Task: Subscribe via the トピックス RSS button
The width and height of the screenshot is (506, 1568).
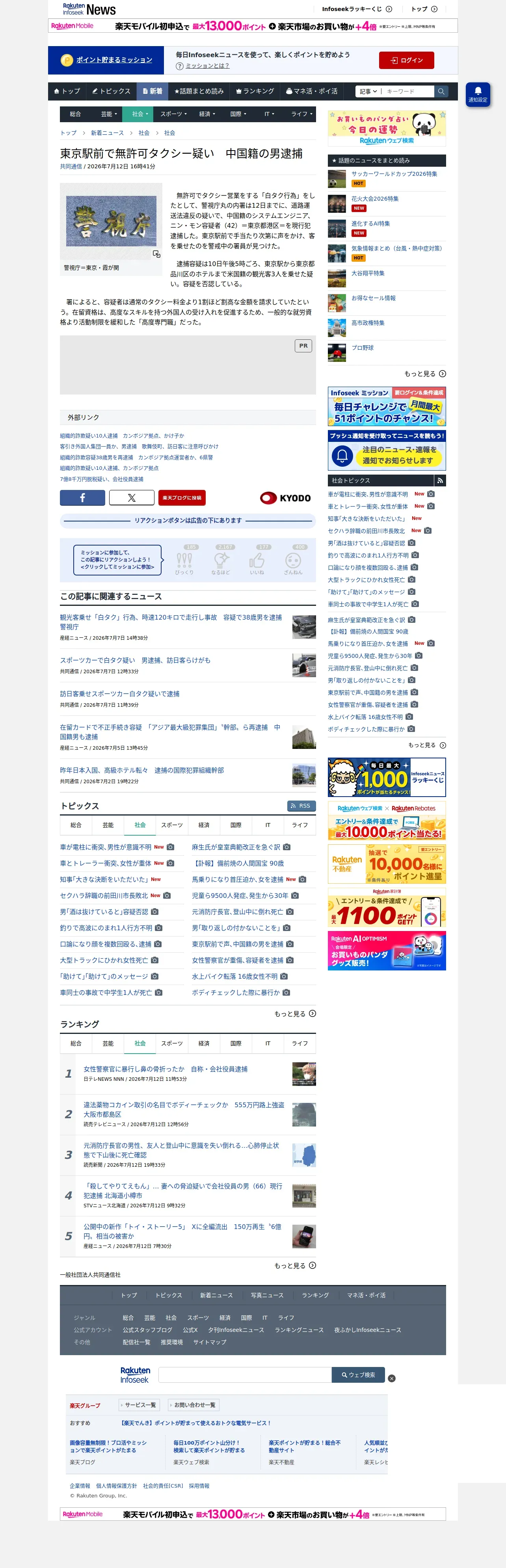Action: pyautogui.click(x=301, y=805)
